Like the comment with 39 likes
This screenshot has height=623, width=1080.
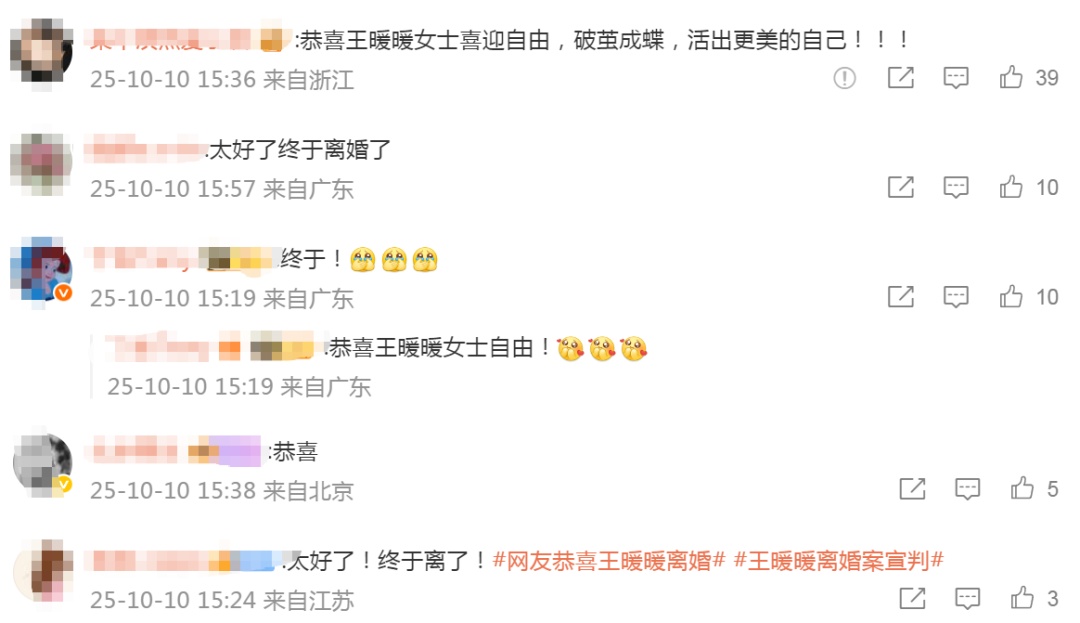click(x=1011, y=78)
